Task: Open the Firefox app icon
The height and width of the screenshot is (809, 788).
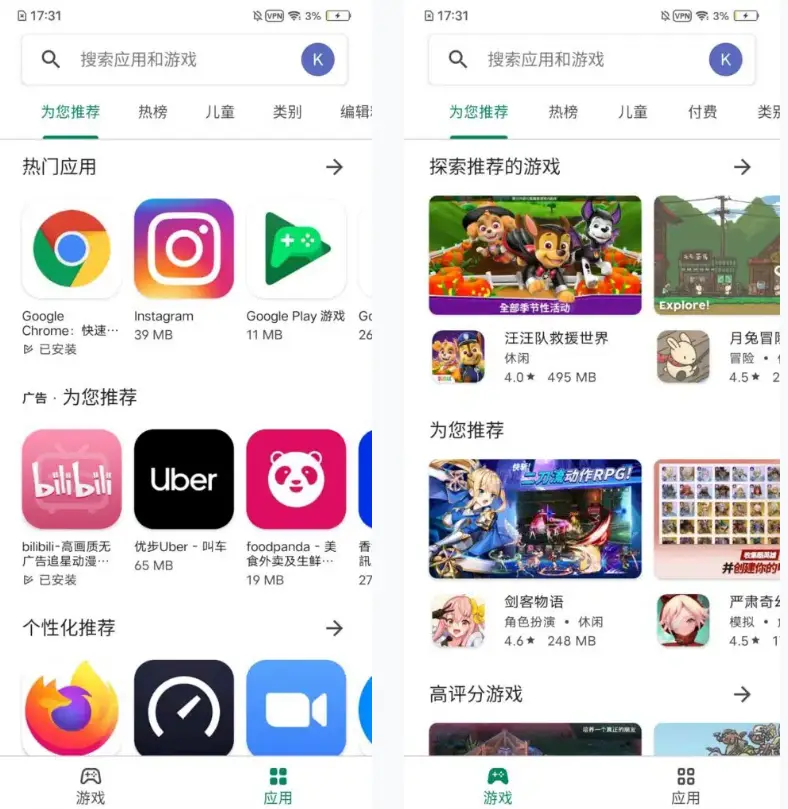Action: [x=72, y=708]
